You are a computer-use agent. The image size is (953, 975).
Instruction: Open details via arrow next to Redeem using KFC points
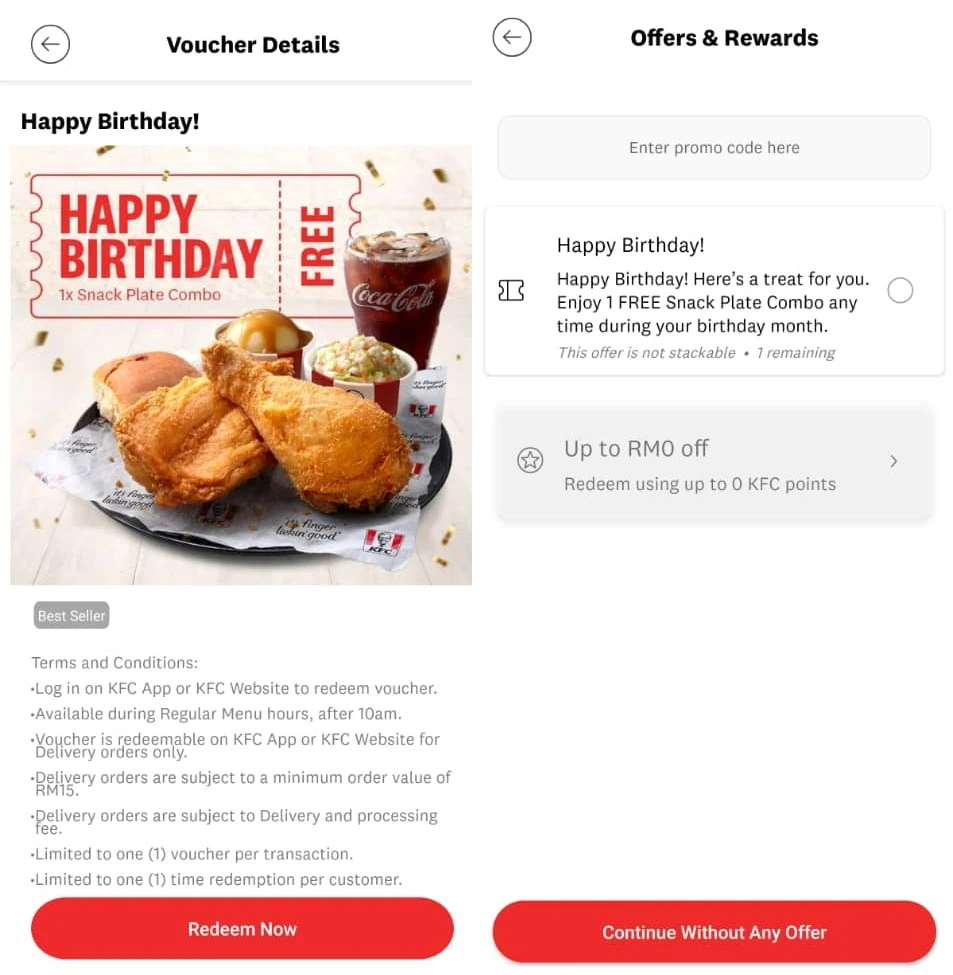click(894, 461)
